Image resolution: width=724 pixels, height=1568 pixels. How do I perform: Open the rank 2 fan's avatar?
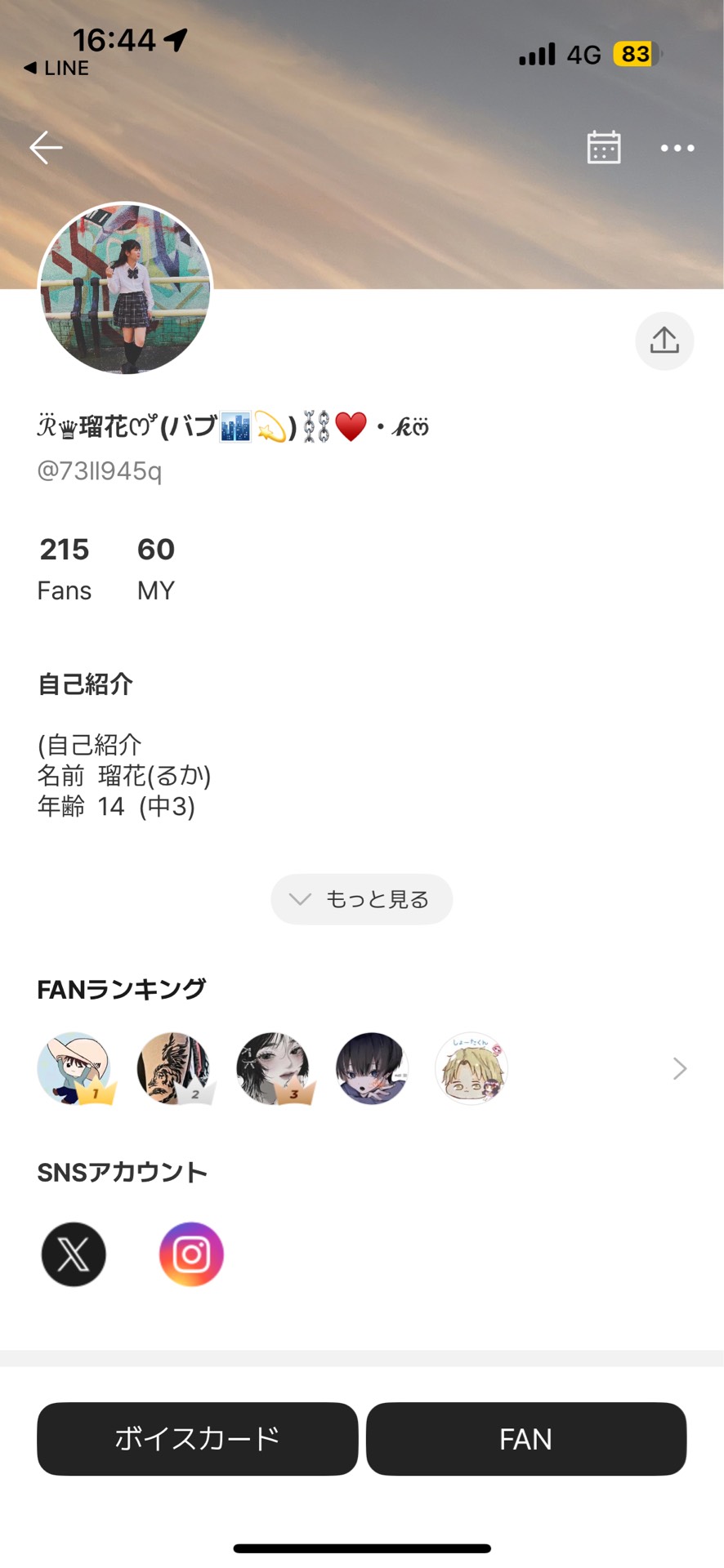(173, 1068)
